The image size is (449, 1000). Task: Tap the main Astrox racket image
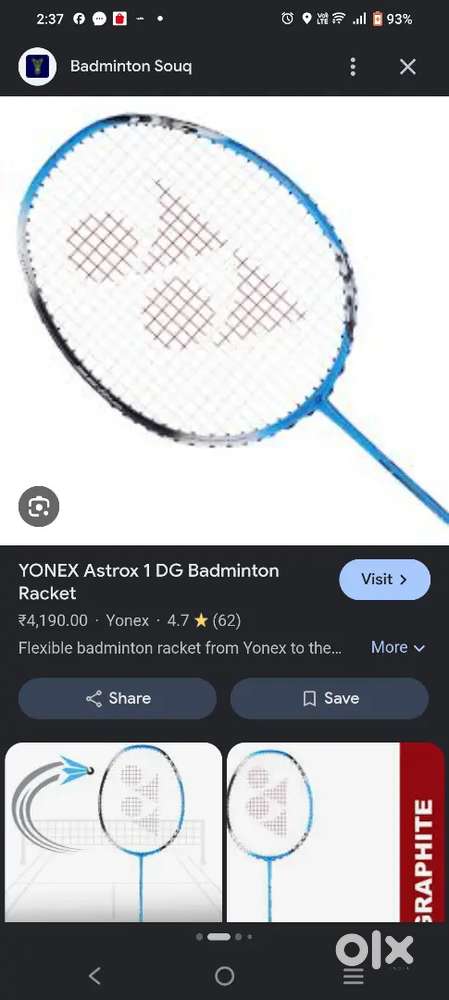point(224,320)
